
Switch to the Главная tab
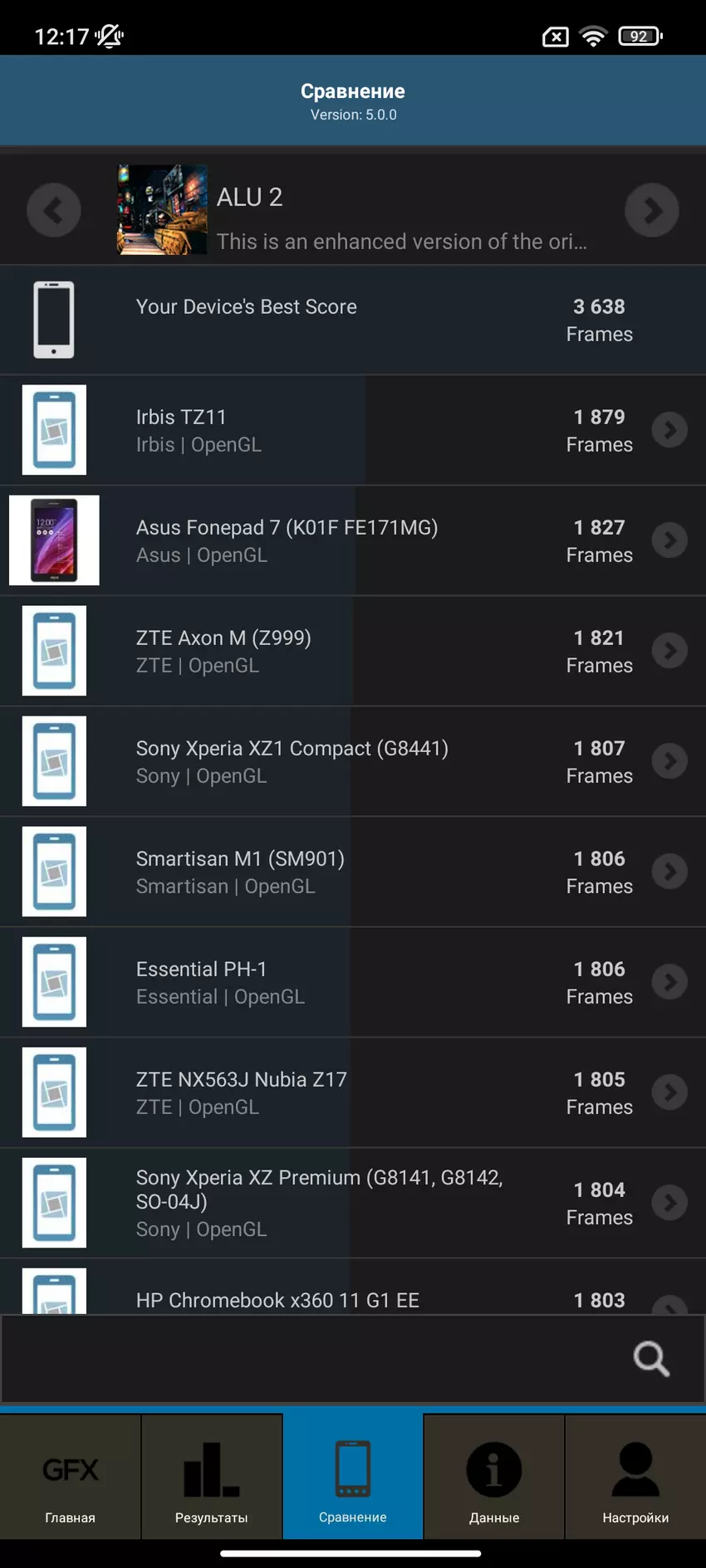pos(71,1478)
